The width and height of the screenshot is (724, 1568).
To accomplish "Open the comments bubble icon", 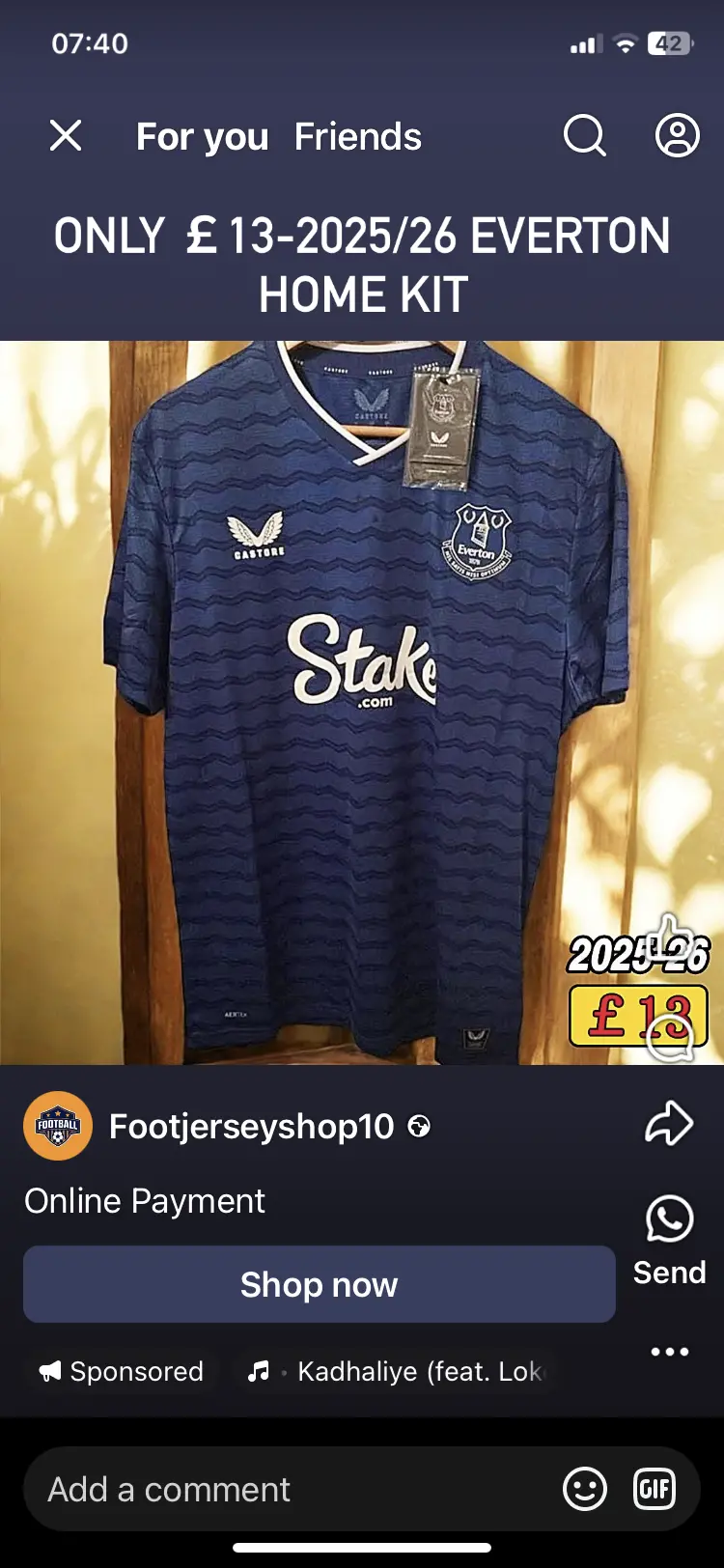I will click(x=669, y=1039).
